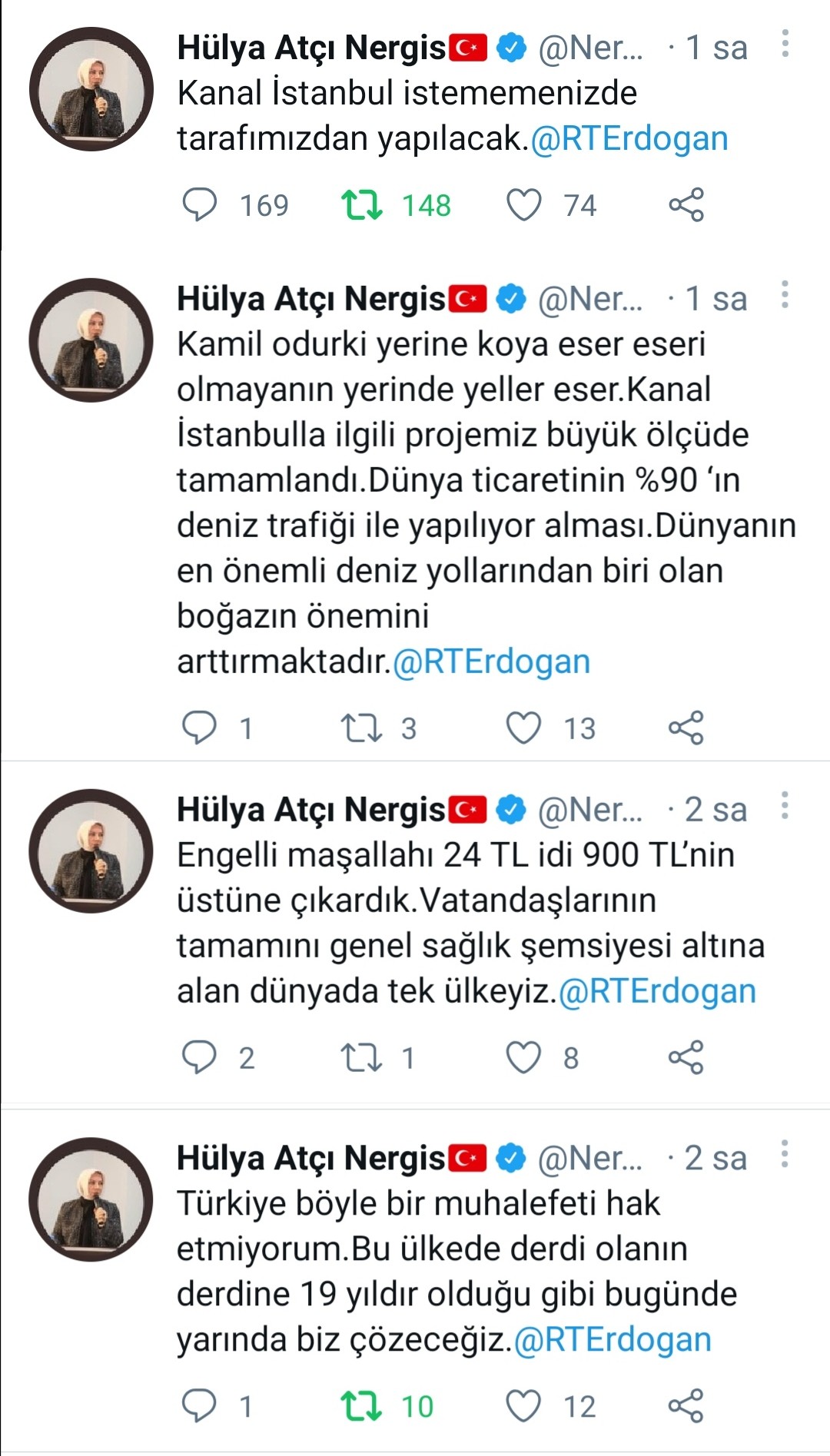Like the Türkiye böyle bir muhalefeti tweet
830x1456 pixels.
524,1406
